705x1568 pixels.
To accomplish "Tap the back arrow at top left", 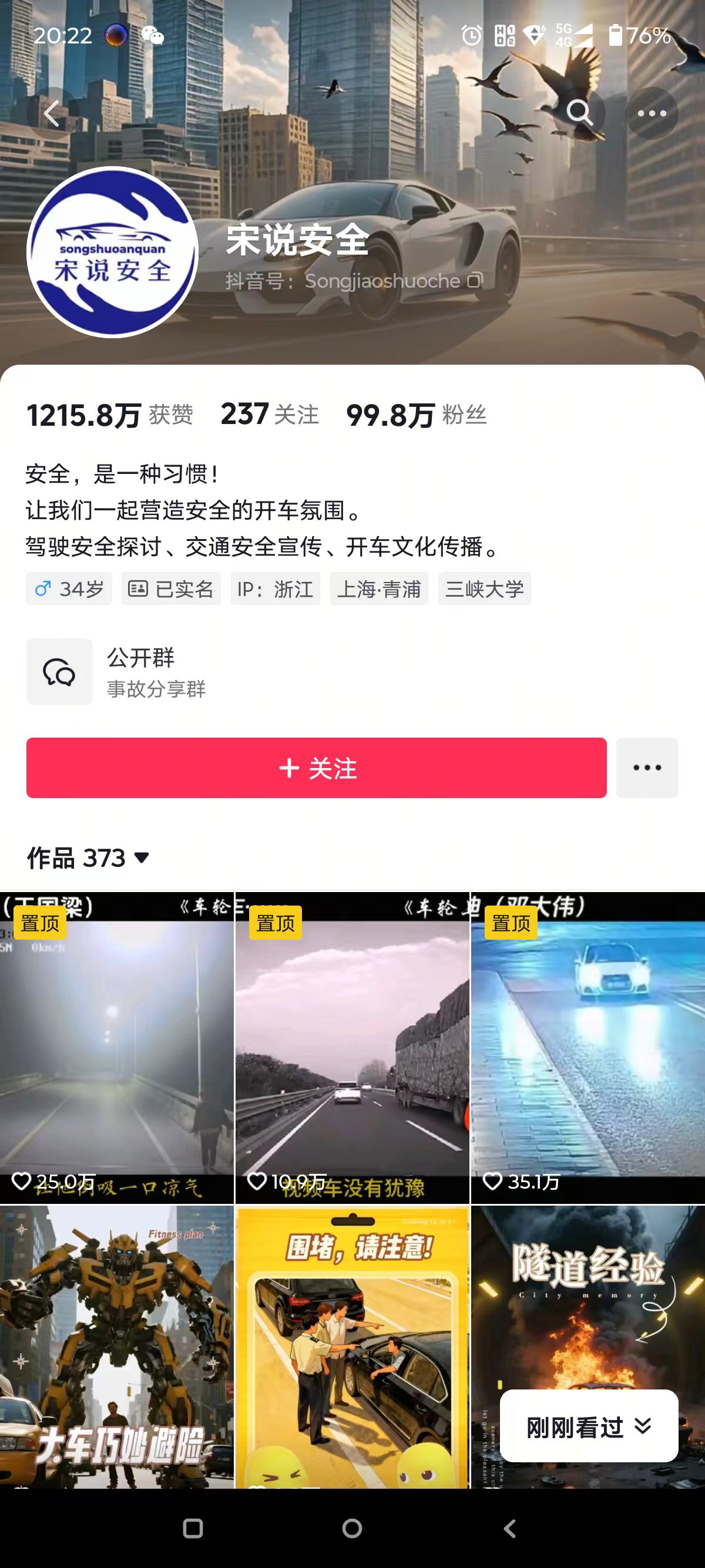I will (52, 113).
